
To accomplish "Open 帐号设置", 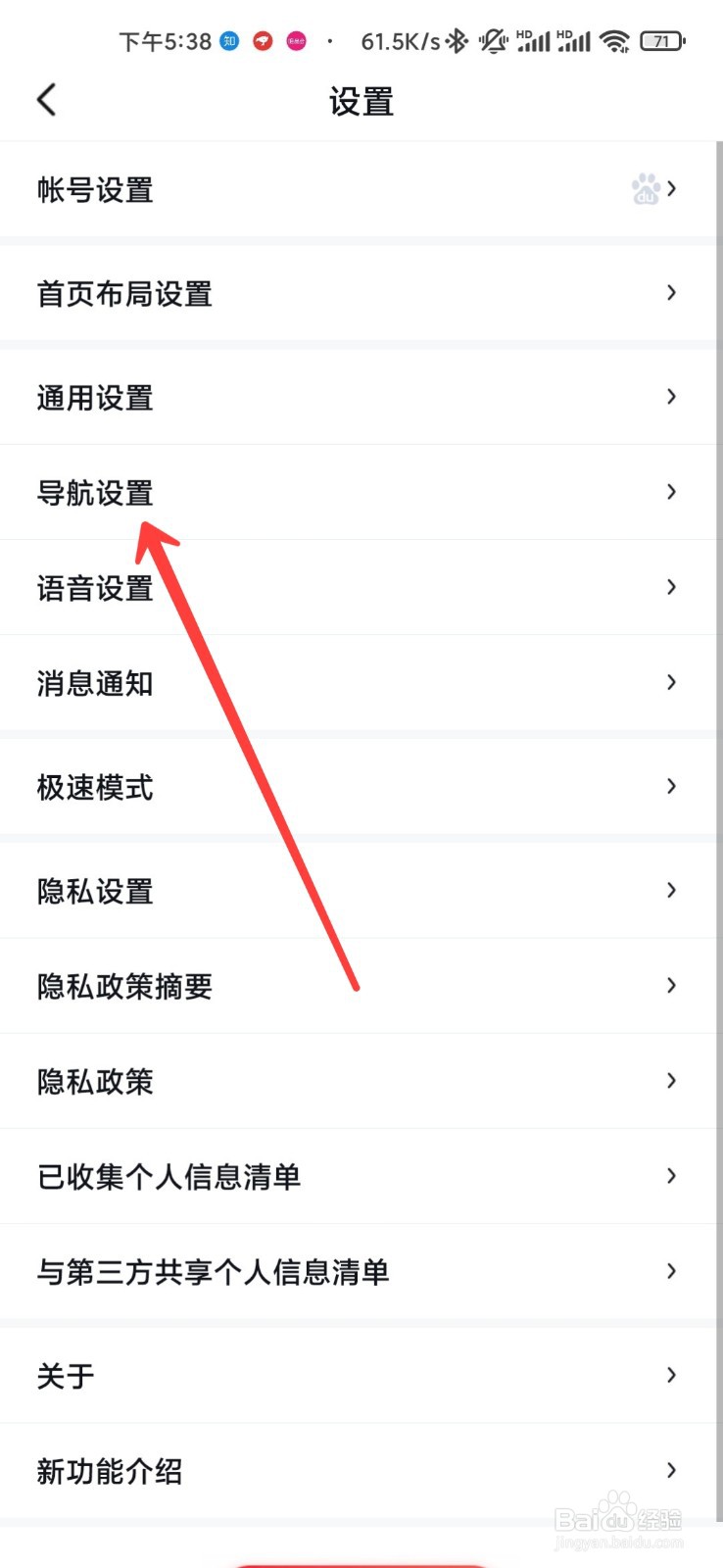I will click(94, 189).
